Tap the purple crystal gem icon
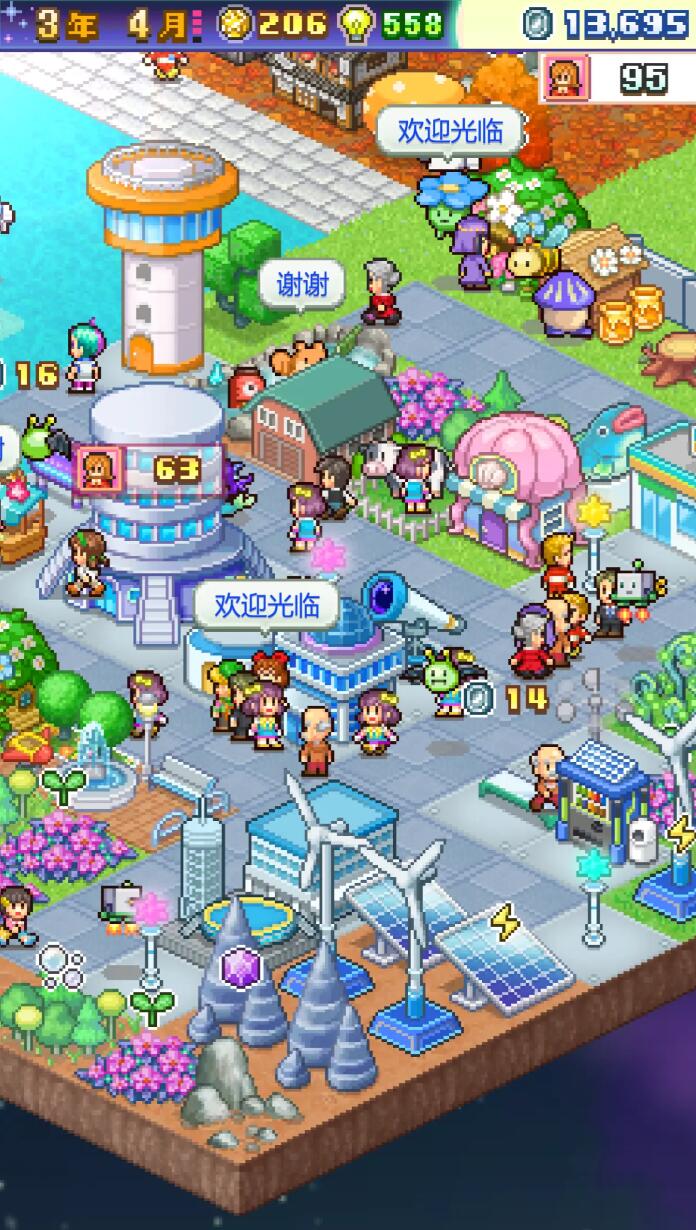The image size is (696, 1230). pyautogui.click(x=241, y=967)
